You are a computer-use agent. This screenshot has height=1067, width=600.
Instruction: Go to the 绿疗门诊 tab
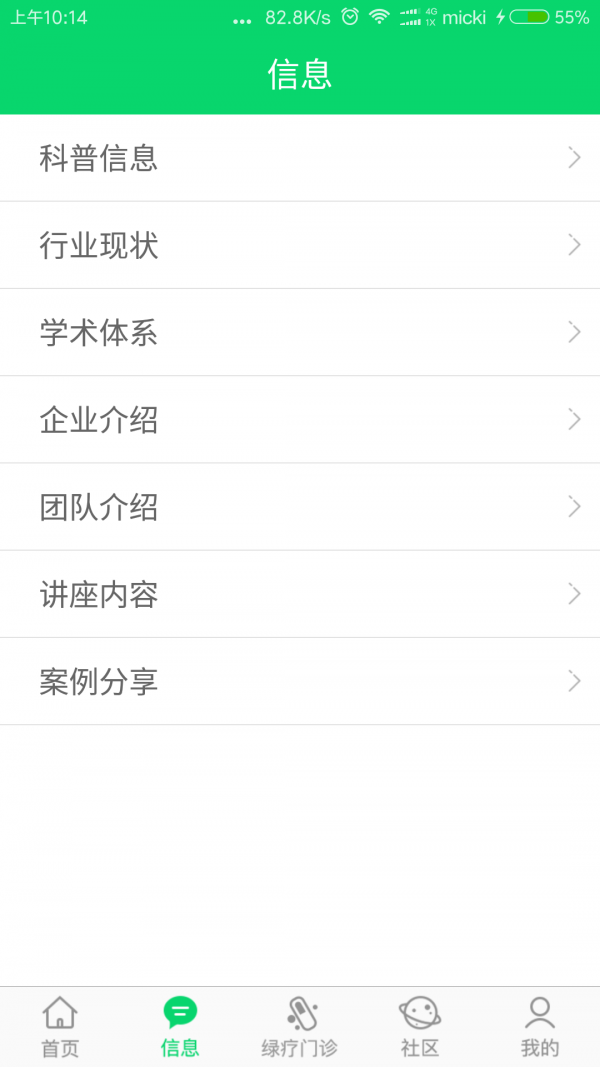(x=300, y=1027)
